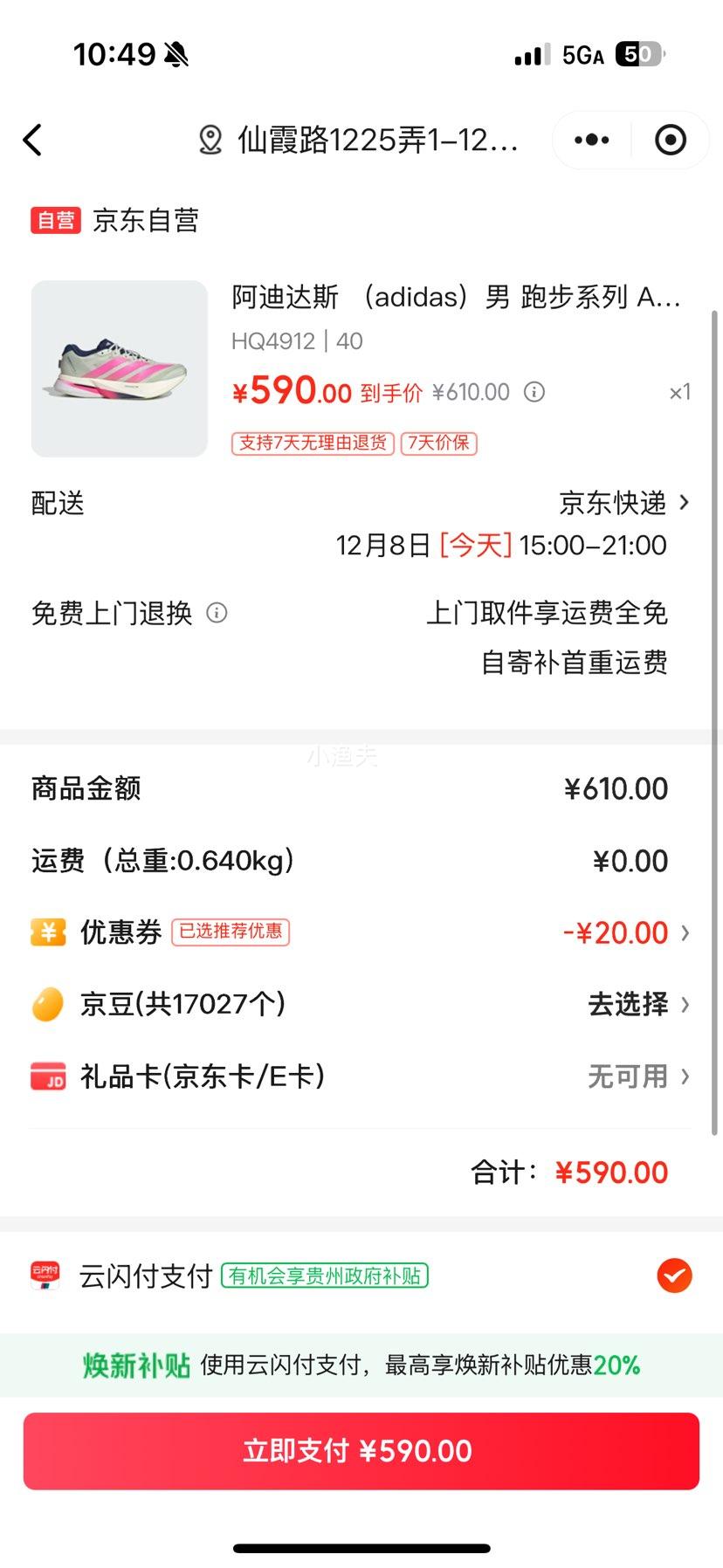Choose 京豆 to redeem via 去选择
Screen dimensions: 723x1568
click(637, 1004)
